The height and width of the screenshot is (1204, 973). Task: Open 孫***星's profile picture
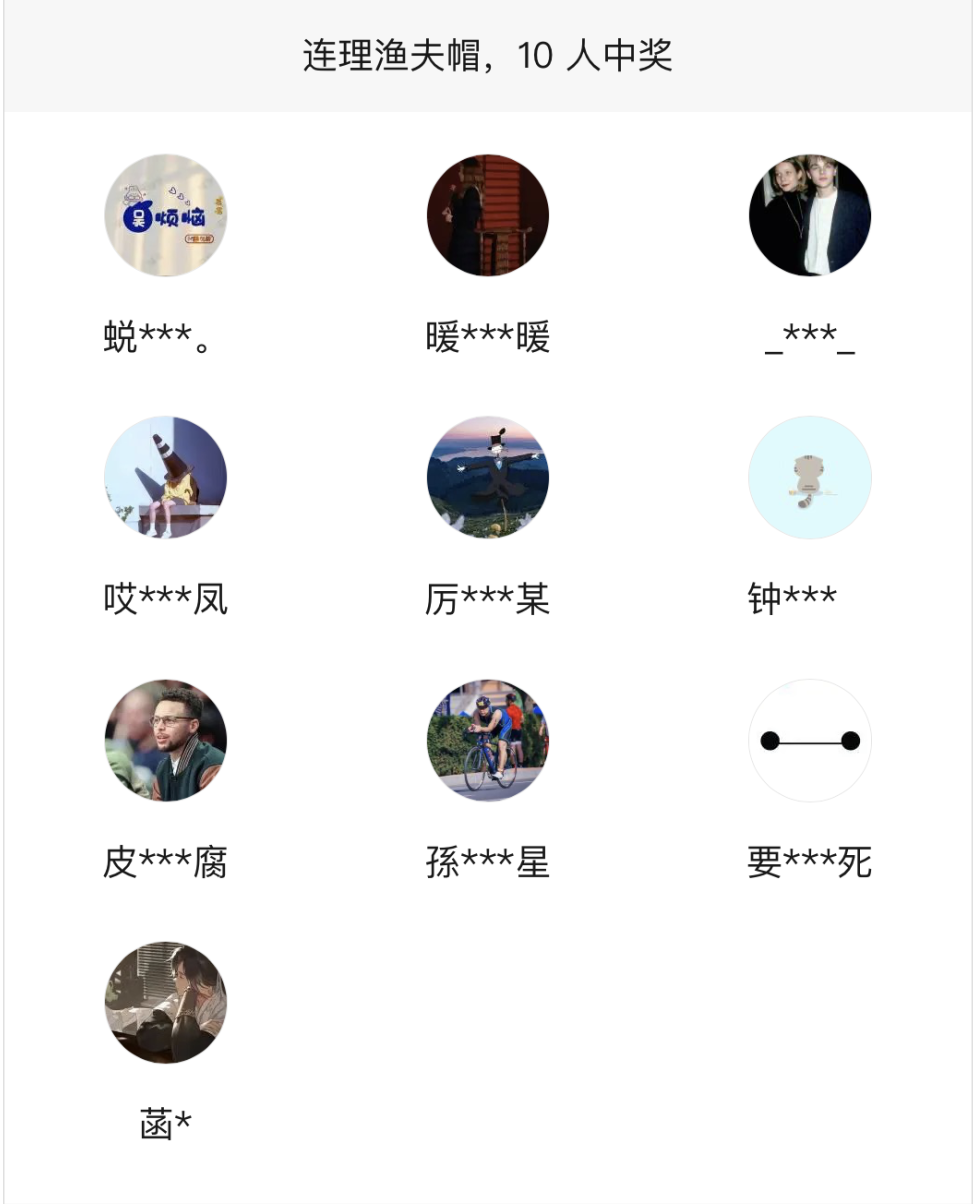pos(488,740)
